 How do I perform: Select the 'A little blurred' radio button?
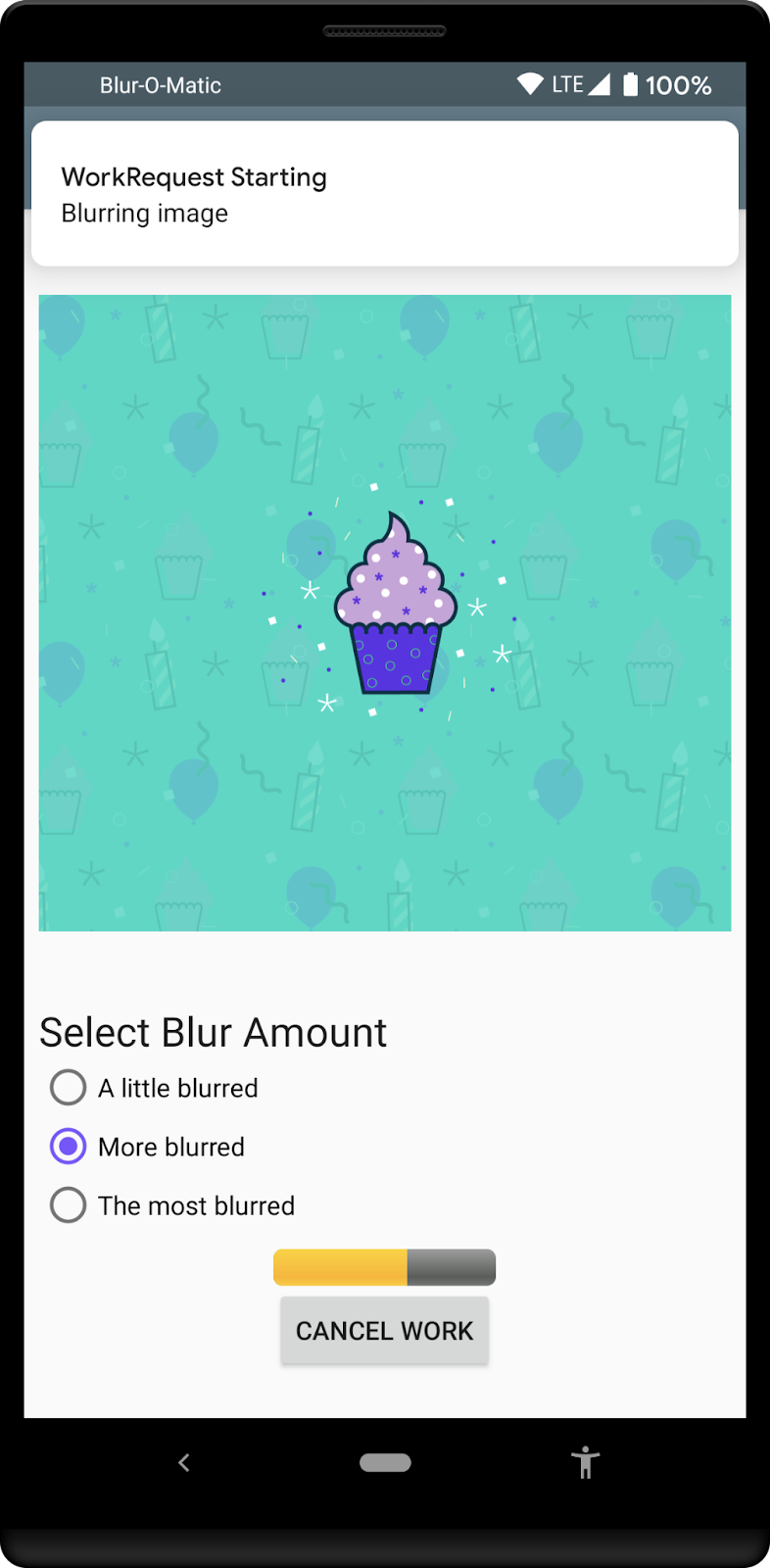pyautogui.click(x=68, y=1087)
